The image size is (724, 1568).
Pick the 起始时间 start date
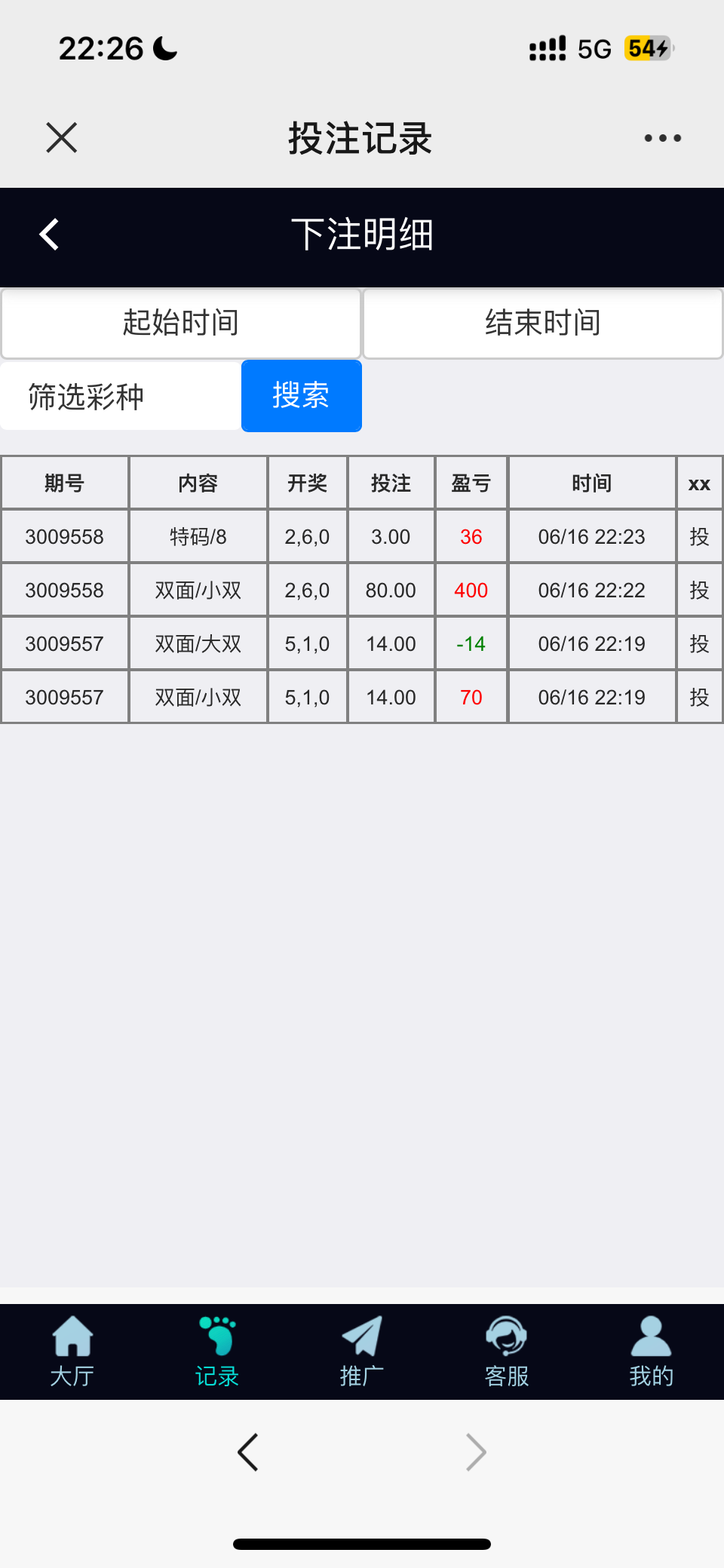coord(181,323)
